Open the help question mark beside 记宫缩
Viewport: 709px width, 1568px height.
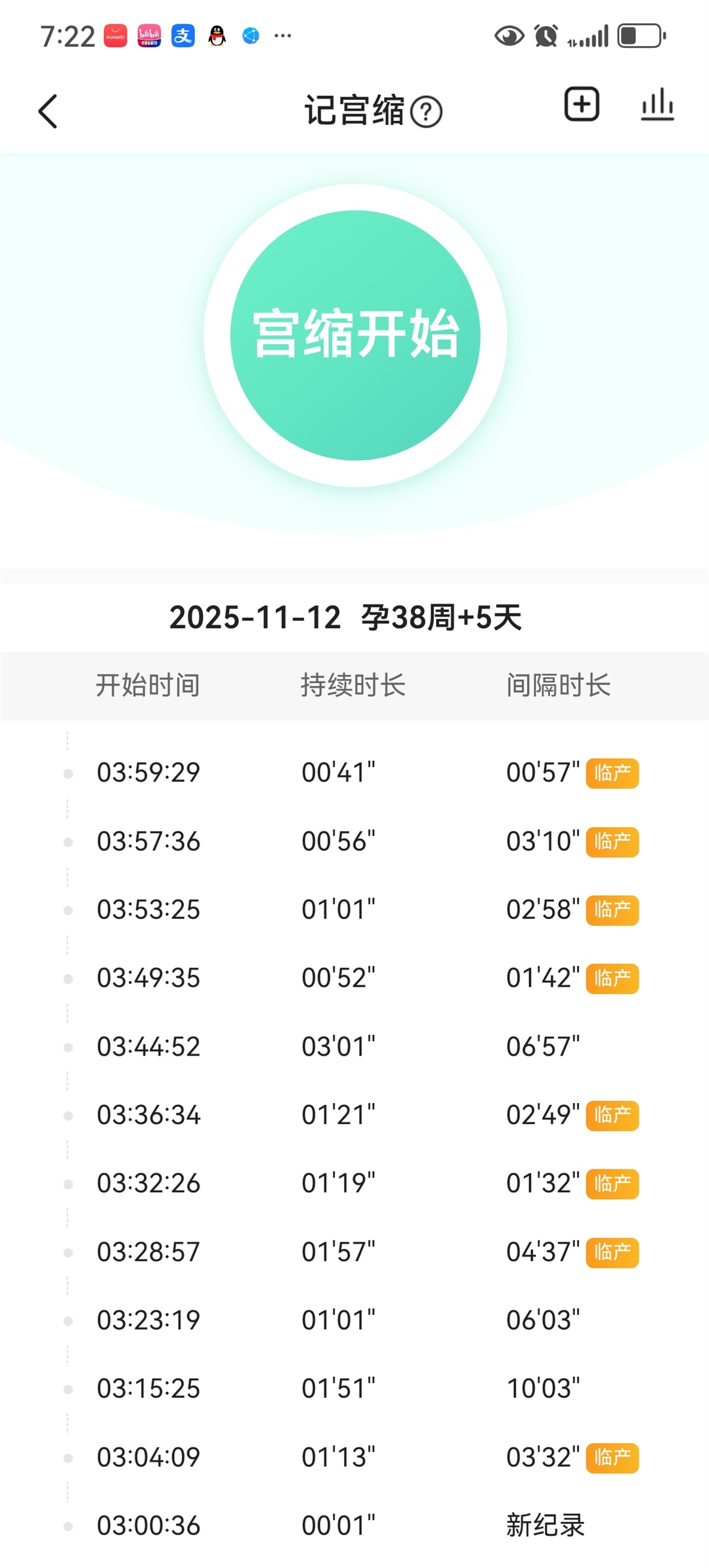(x=426, y=112)
